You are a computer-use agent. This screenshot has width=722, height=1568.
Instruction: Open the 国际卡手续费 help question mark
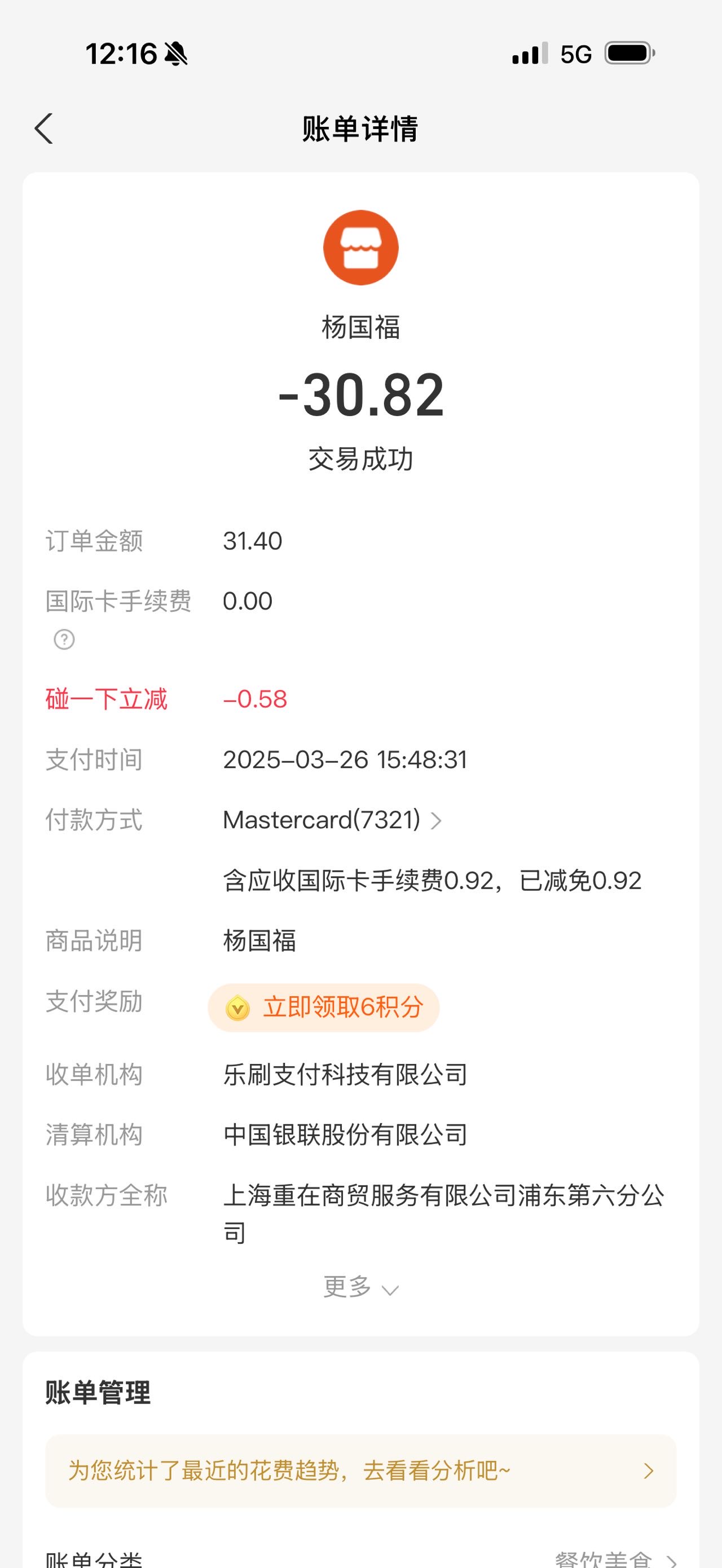[64, 640]
